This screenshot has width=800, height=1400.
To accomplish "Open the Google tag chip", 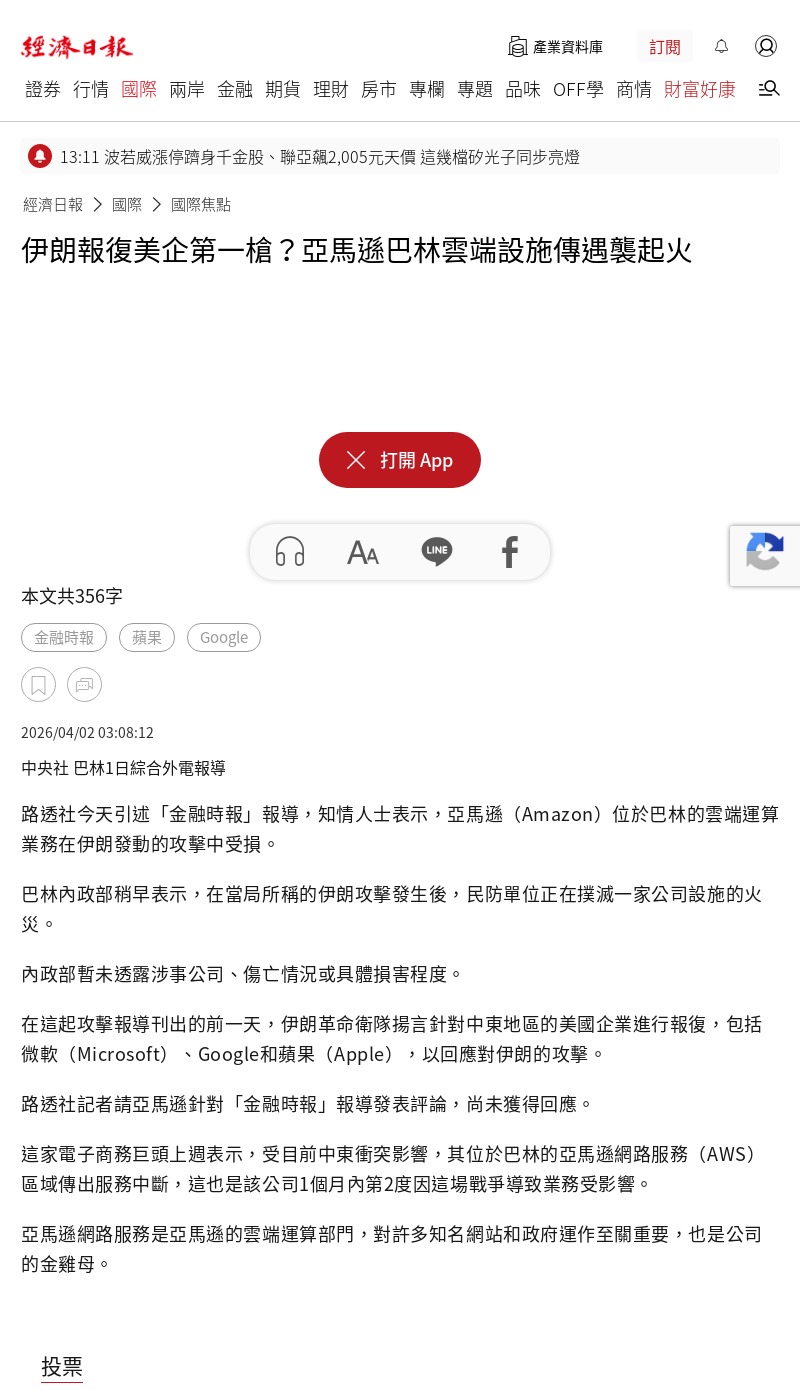I will pyautogui.click(x=224, y=638).
